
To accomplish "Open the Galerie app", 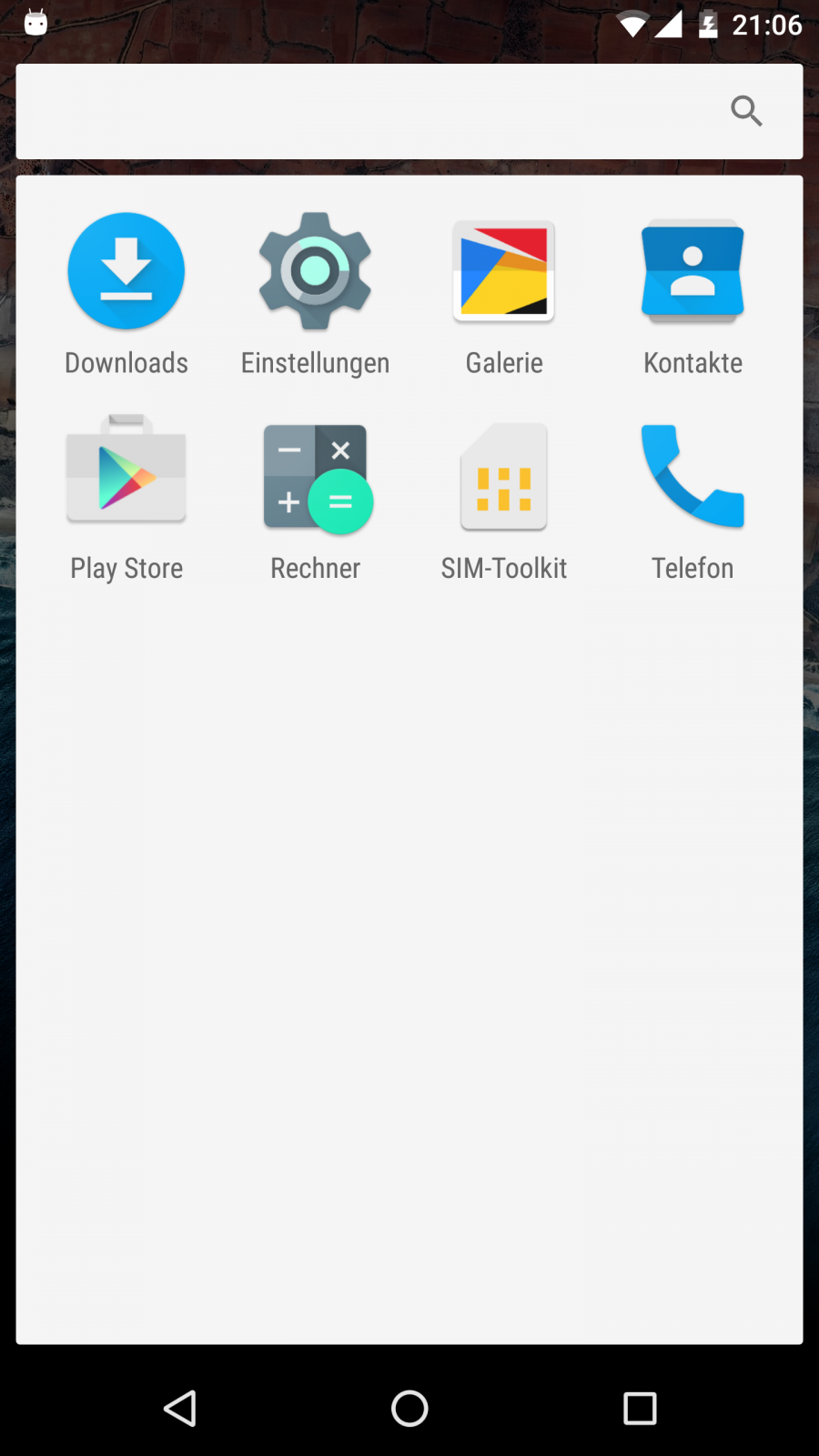I will point(504,272).
